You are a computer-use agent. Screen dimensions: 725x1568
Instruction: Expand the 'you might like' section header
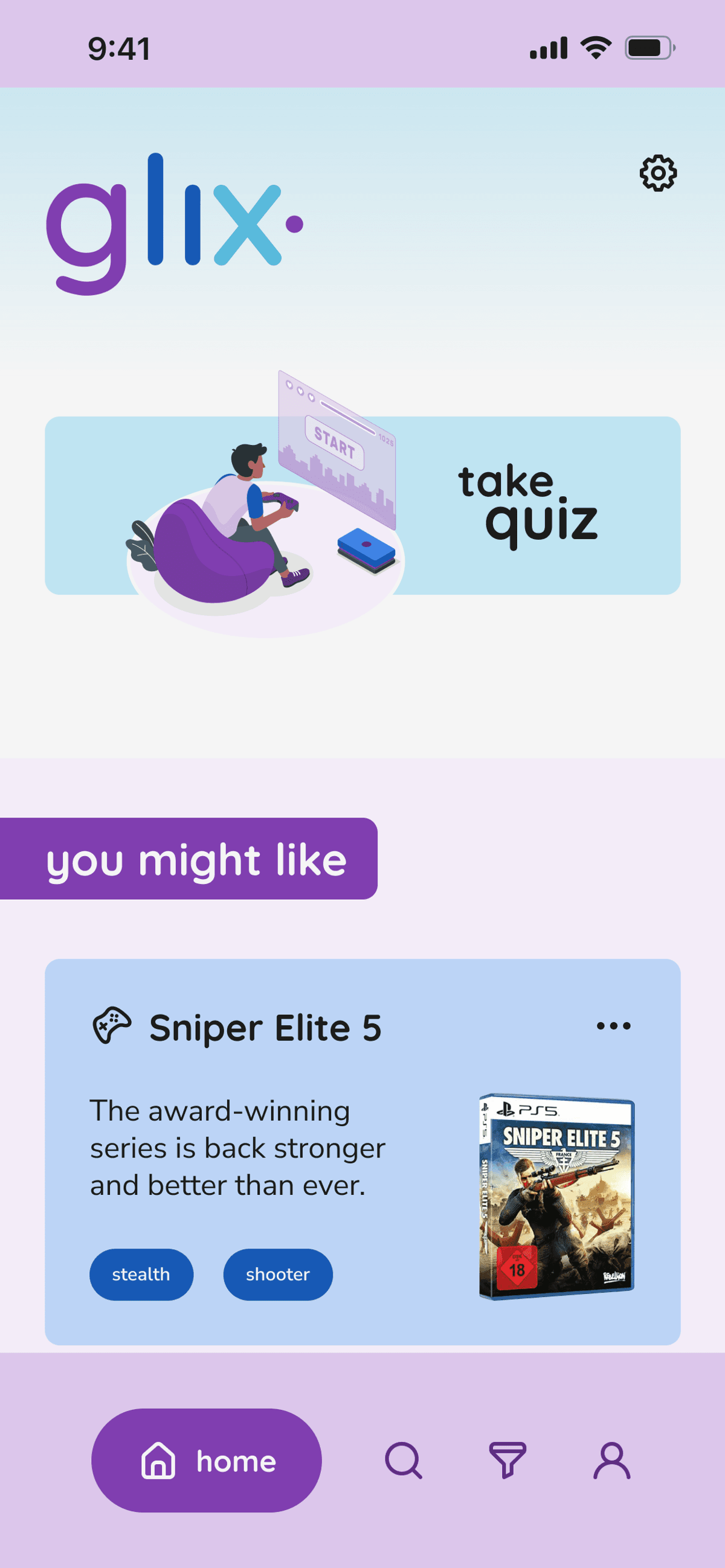point(197,860)
